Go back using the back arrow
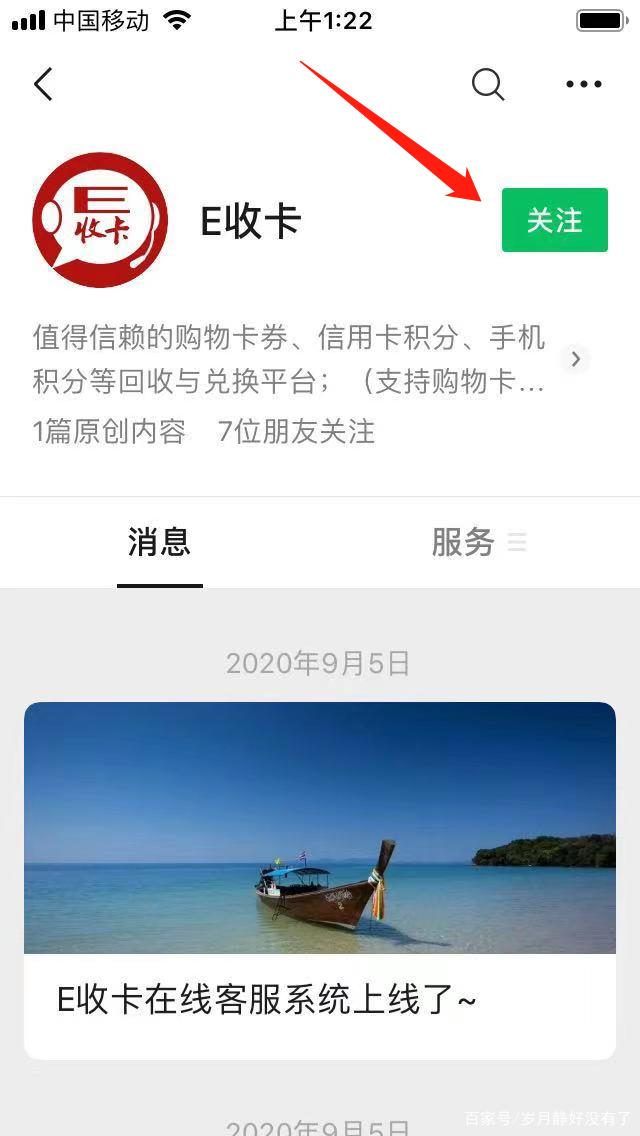 click(x=43, y=85)
